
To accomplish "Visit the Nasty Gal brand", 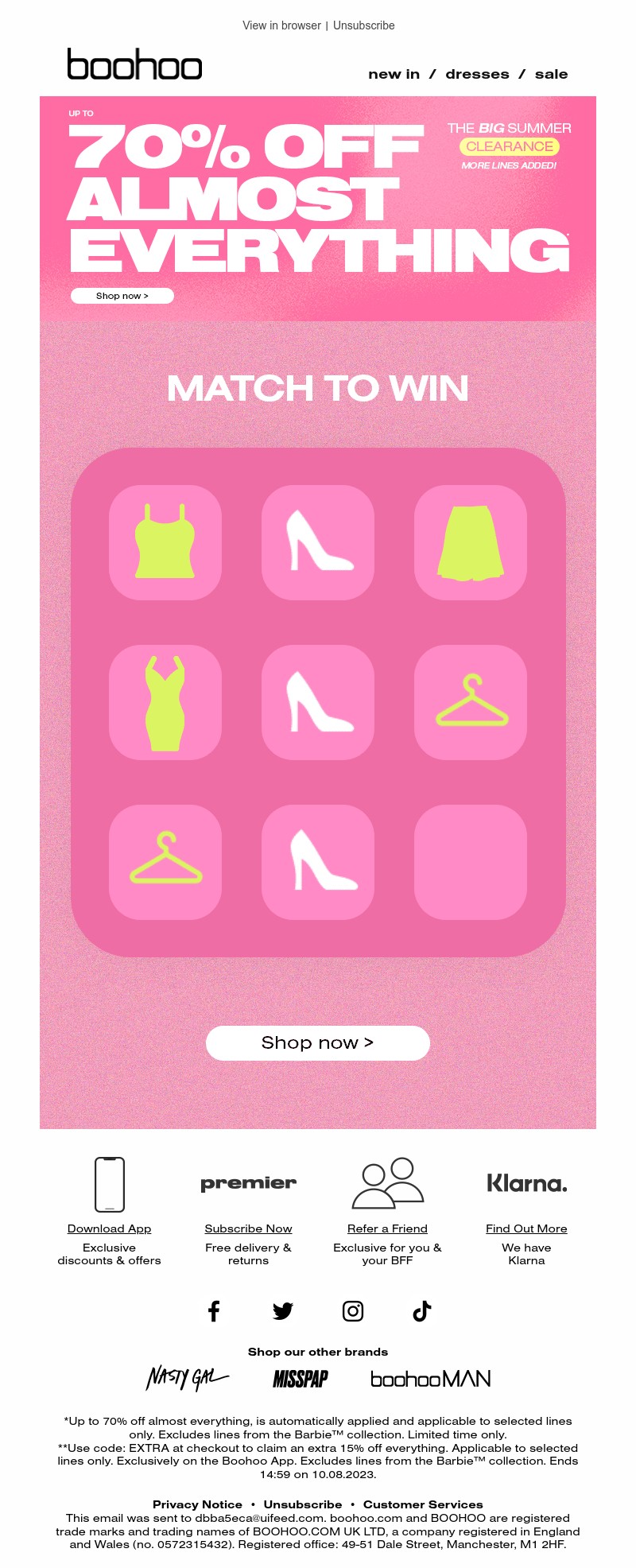I will point(187,1378).
